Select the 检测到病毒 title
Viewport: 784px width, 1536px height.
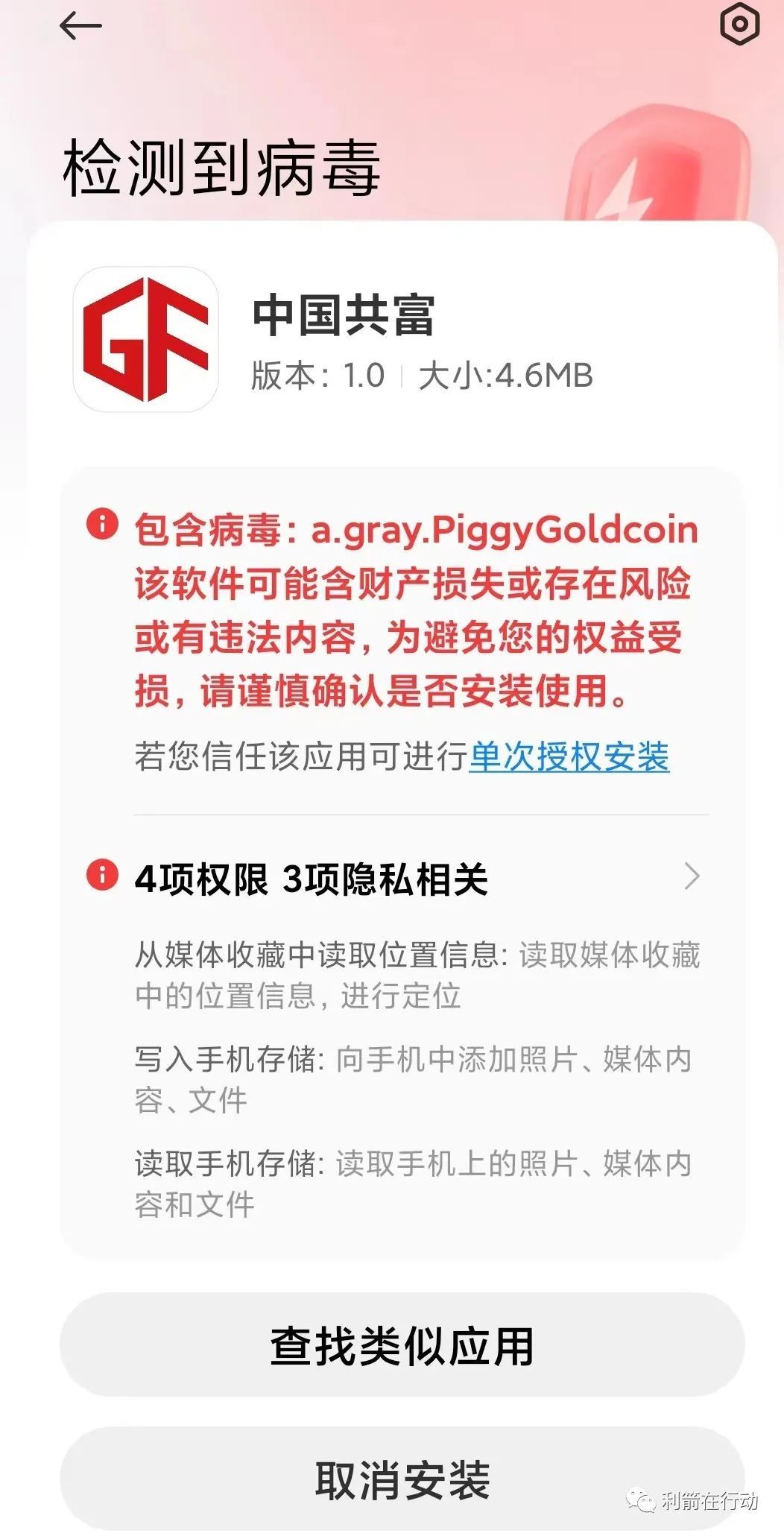(x=221, y=165)
